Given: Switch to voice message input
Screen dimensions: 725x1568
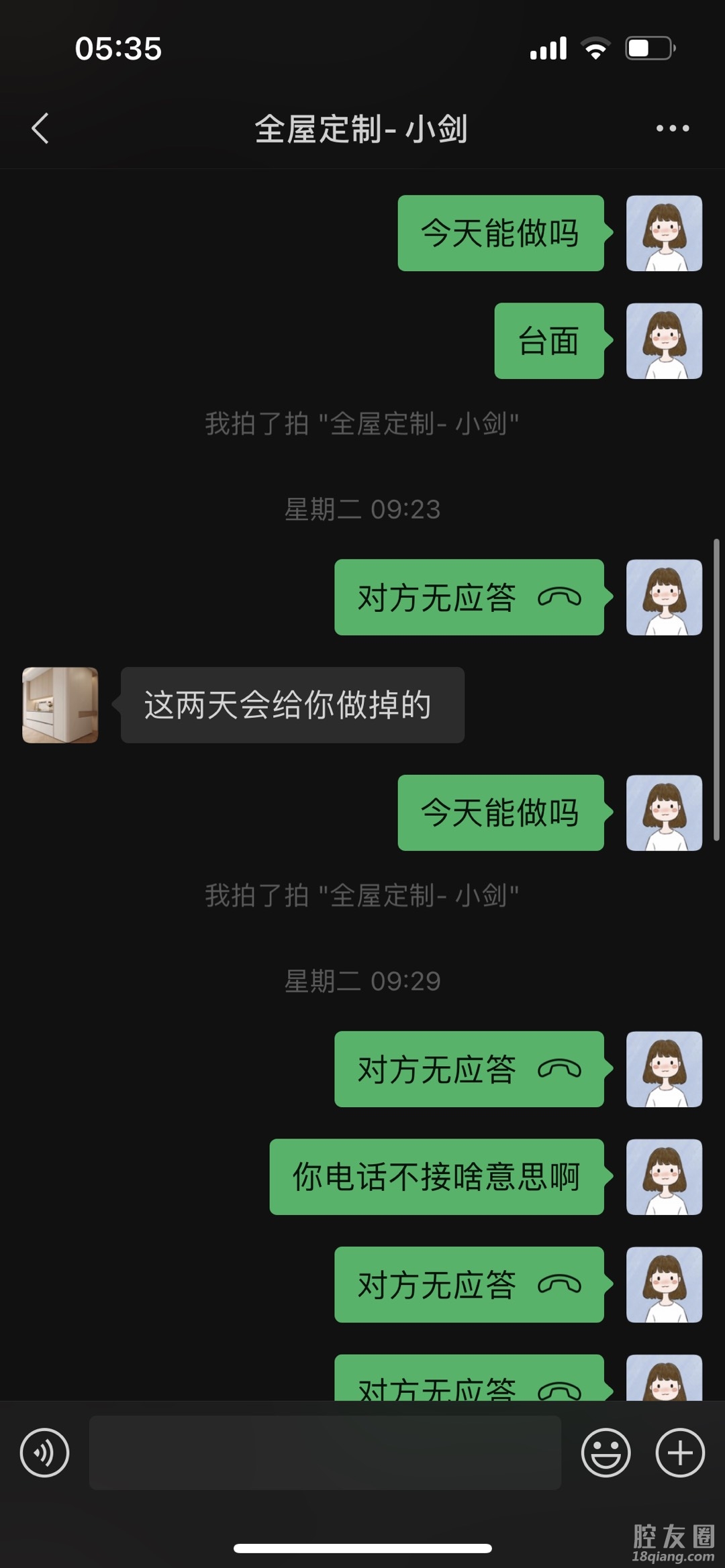Looking at the screenshot, I should point(44,1453).
